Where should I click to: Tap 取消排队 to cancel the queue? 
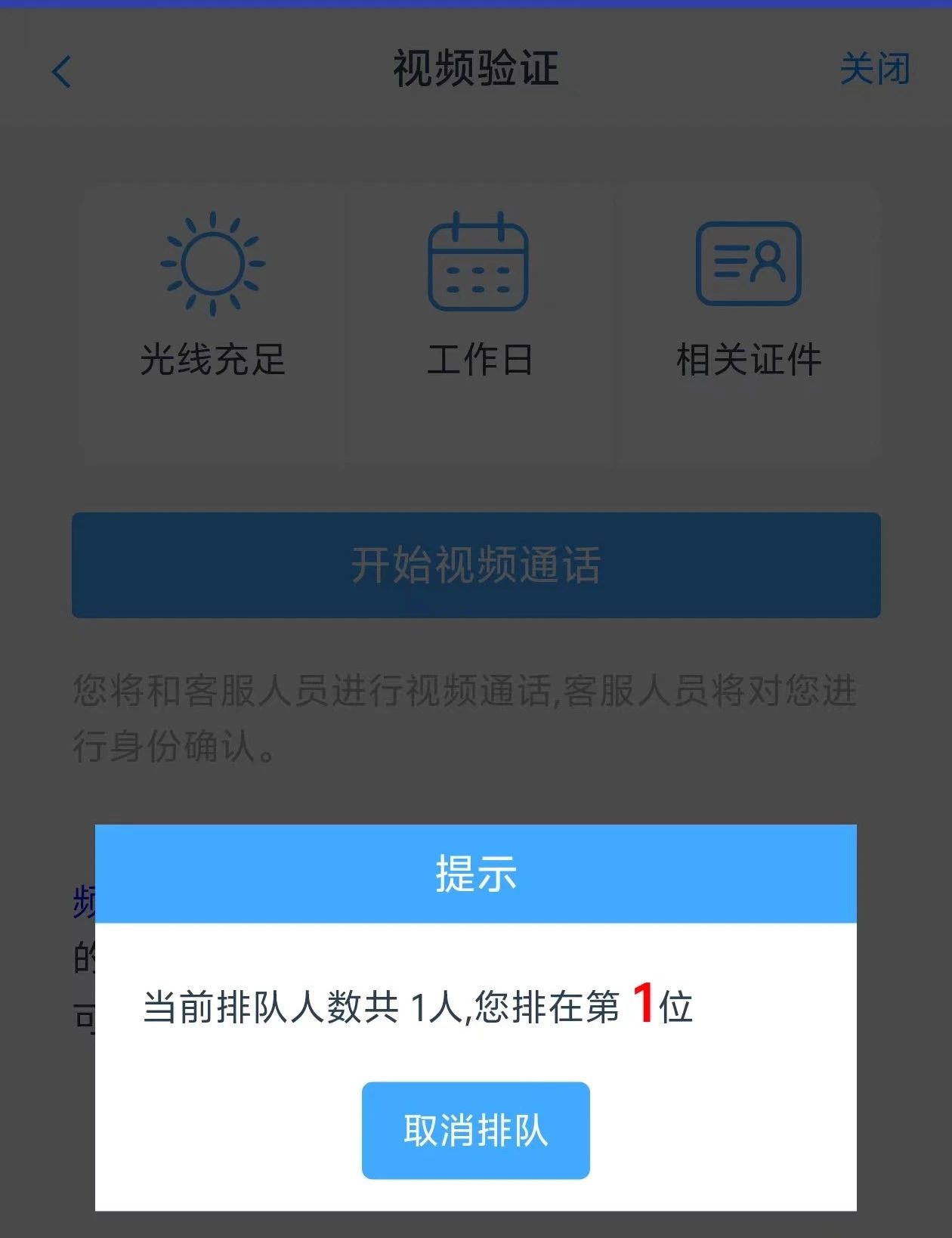(x=475, y=1130)
